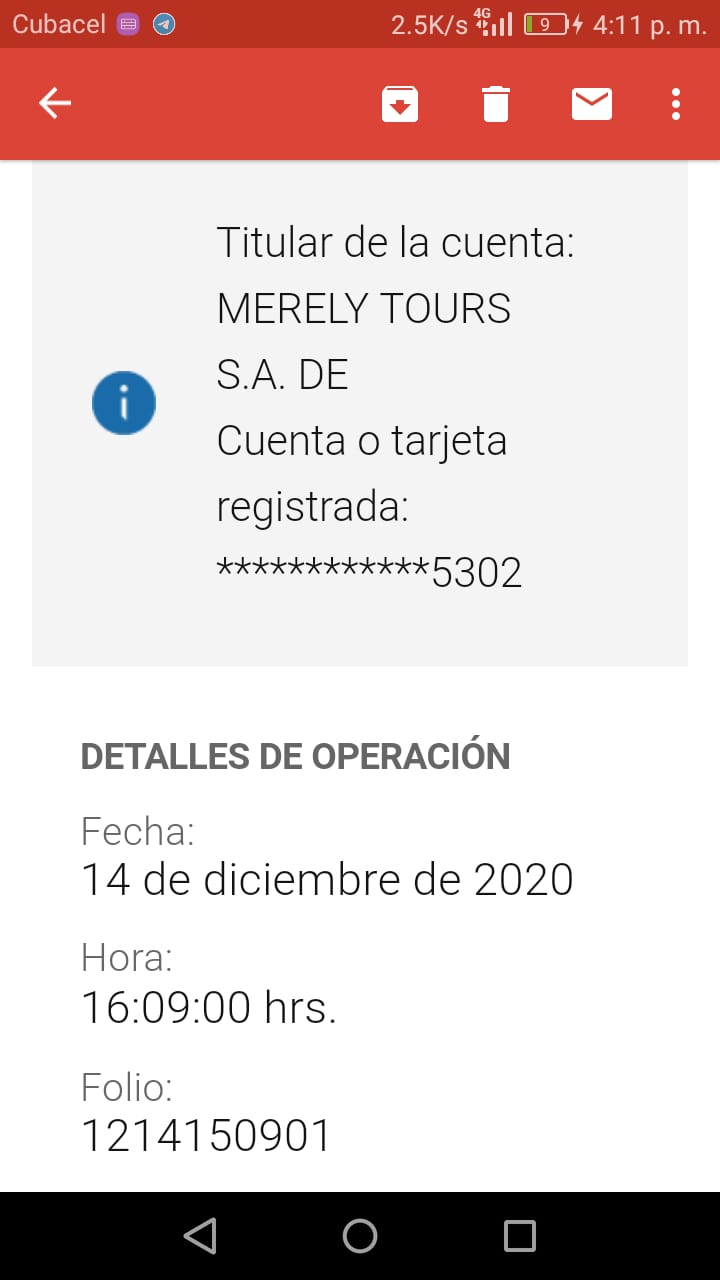Go back to the inbox

pos(55,103)
